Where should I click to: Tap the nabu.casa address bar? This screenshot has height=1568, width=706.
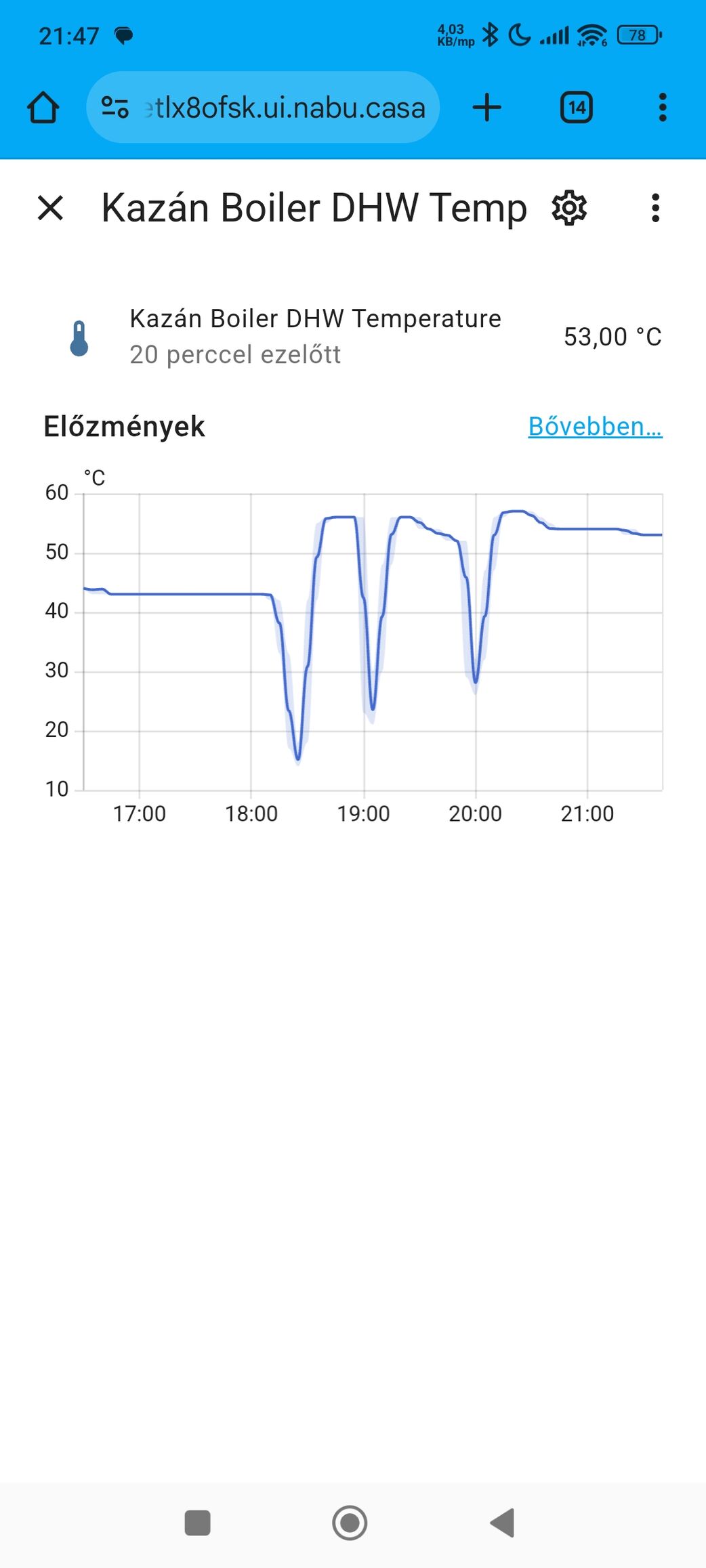(263, 108)
